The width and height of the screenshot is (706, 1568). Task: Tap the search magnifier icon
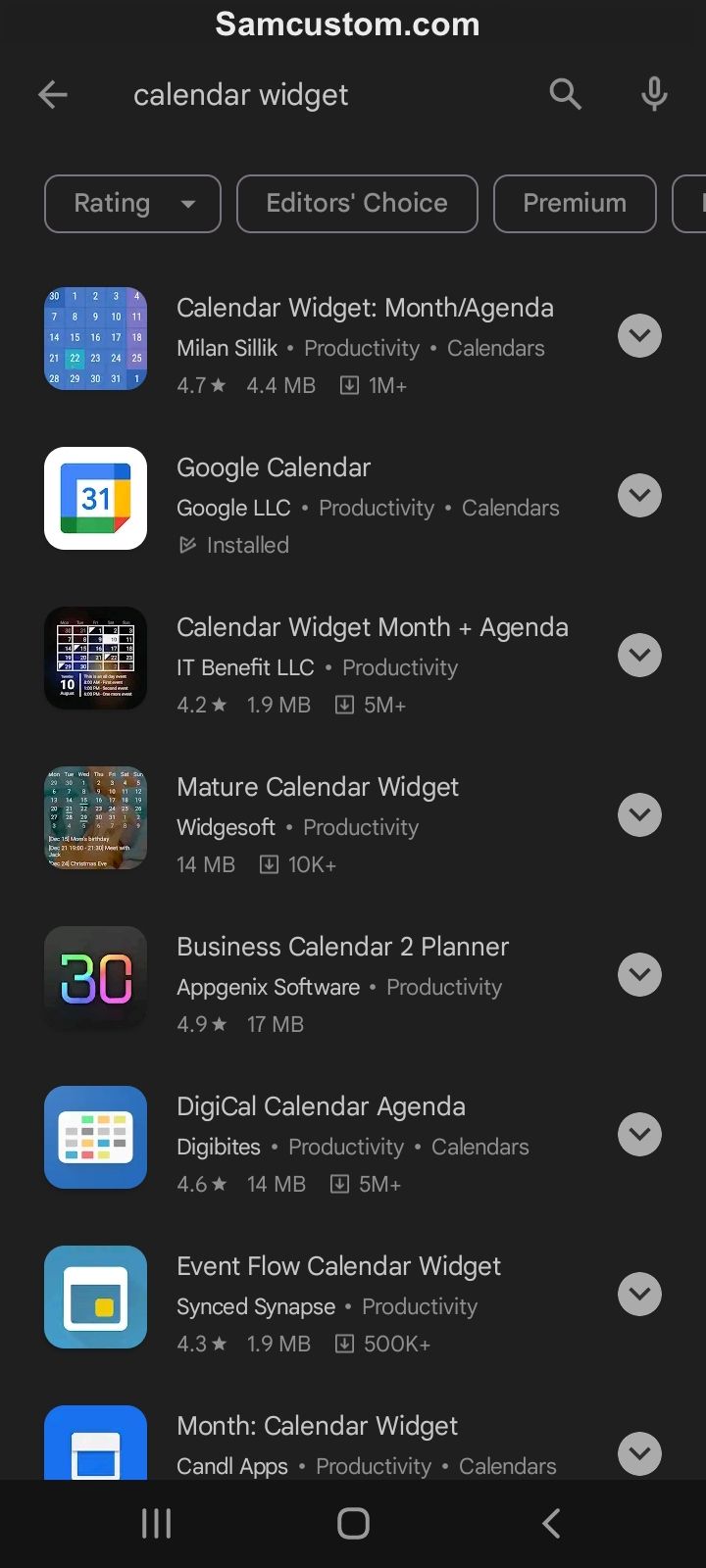565,95
